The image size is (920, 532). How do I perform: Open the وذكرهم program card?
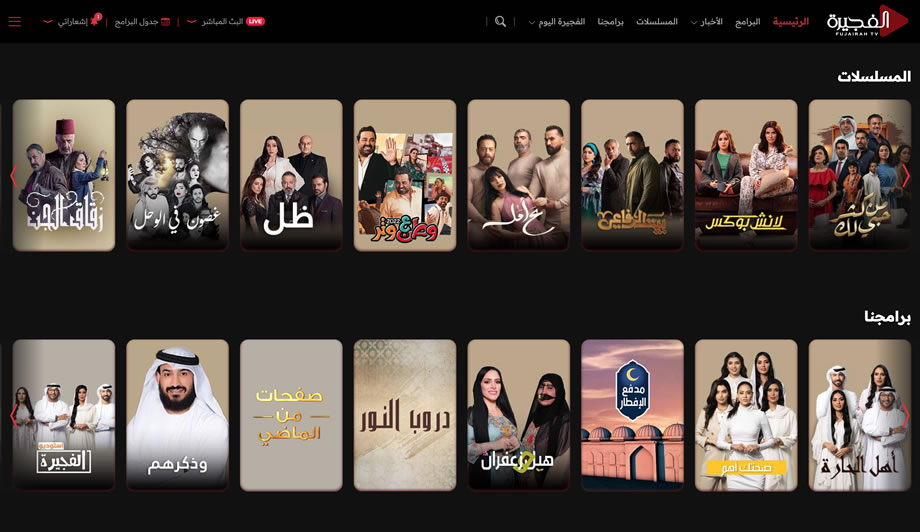pyautogui.click(x=178, y=414)
